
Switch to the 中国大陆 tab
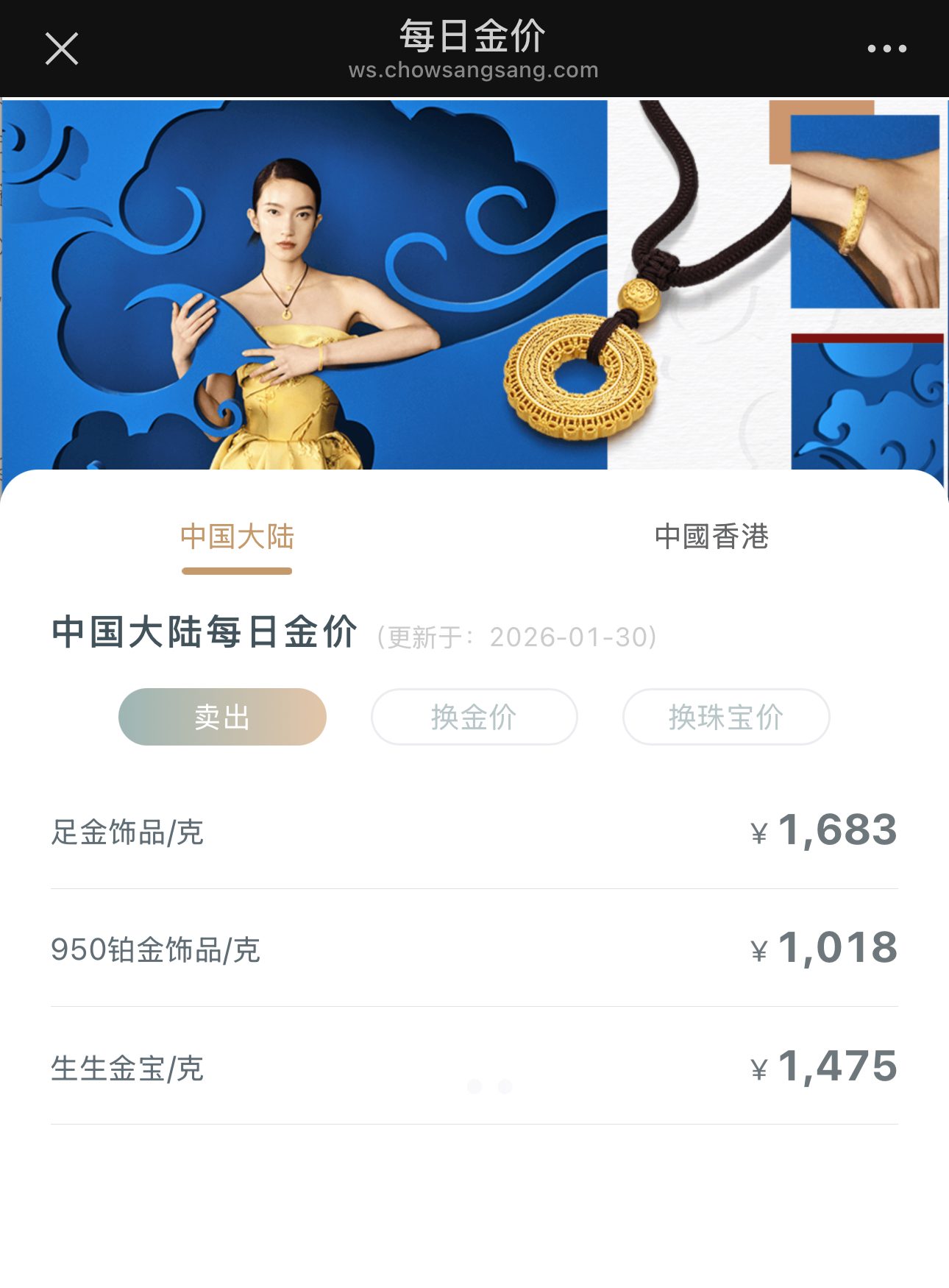coord(237,537)
